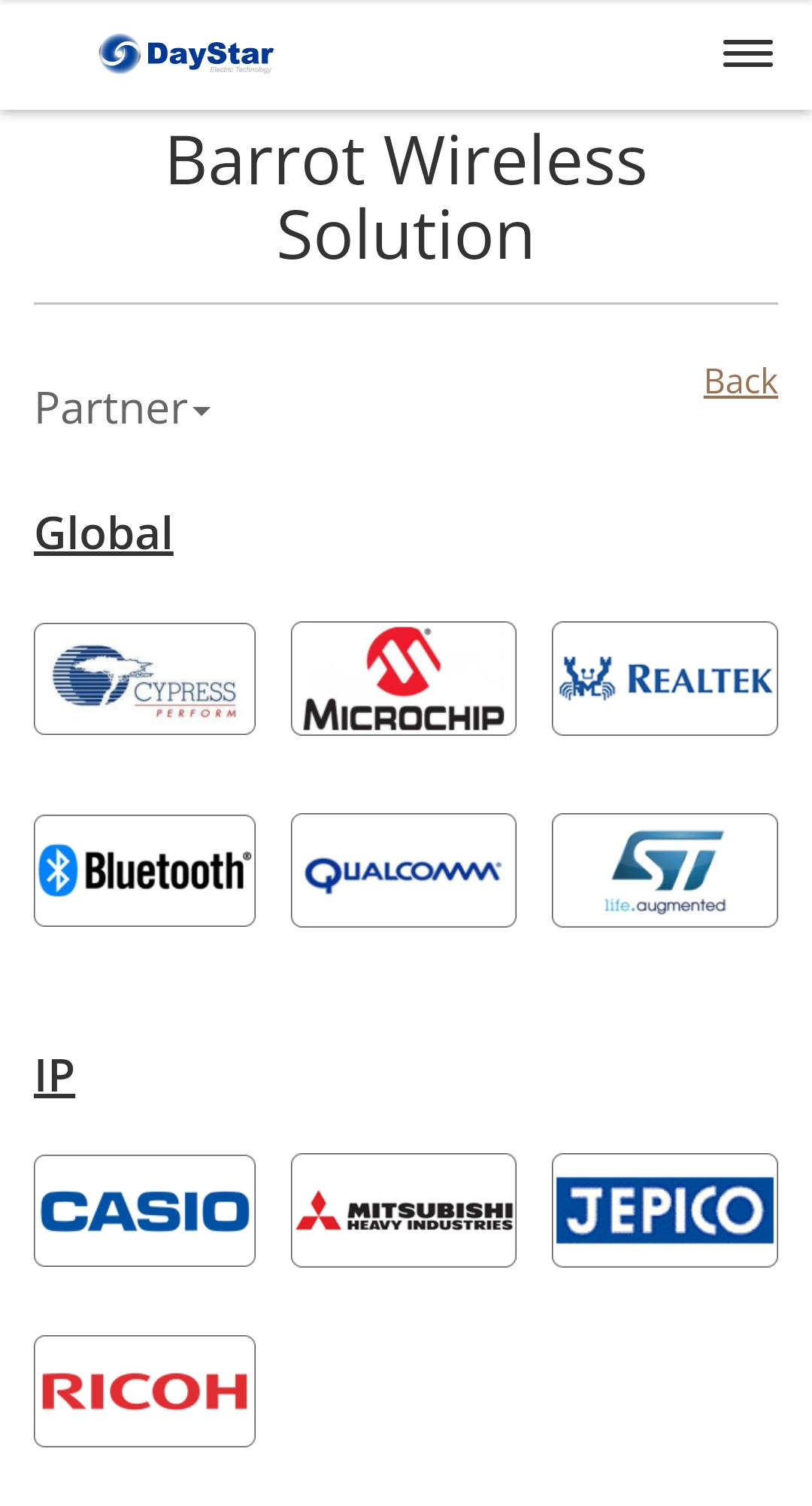Image resolution: width=812 pixels, height=1506 pixels.
Task: Expand the Partner dropdown
Action: pyautogui.click(x=123, y=408)
